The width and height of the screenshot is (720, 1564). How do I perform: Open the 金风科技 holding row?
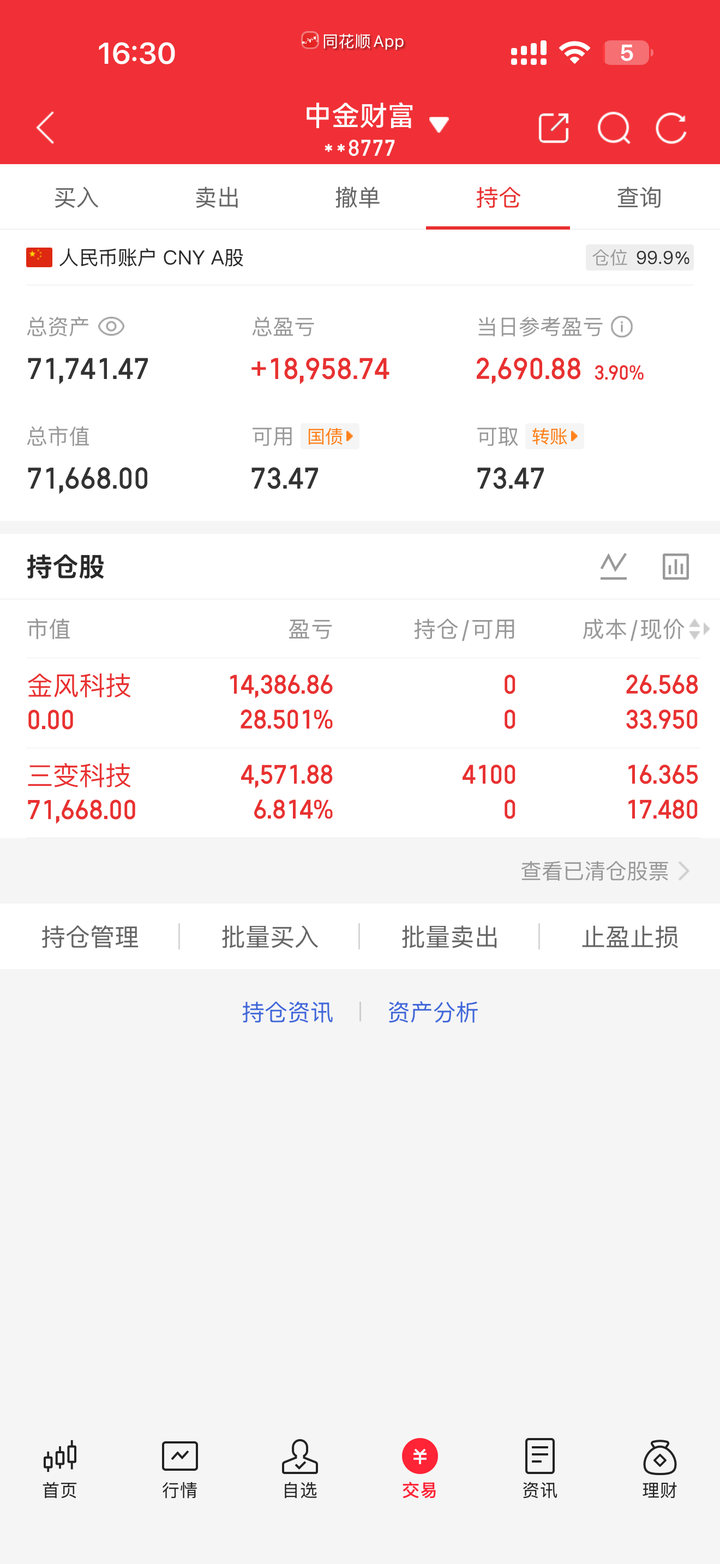click(360, 702)
